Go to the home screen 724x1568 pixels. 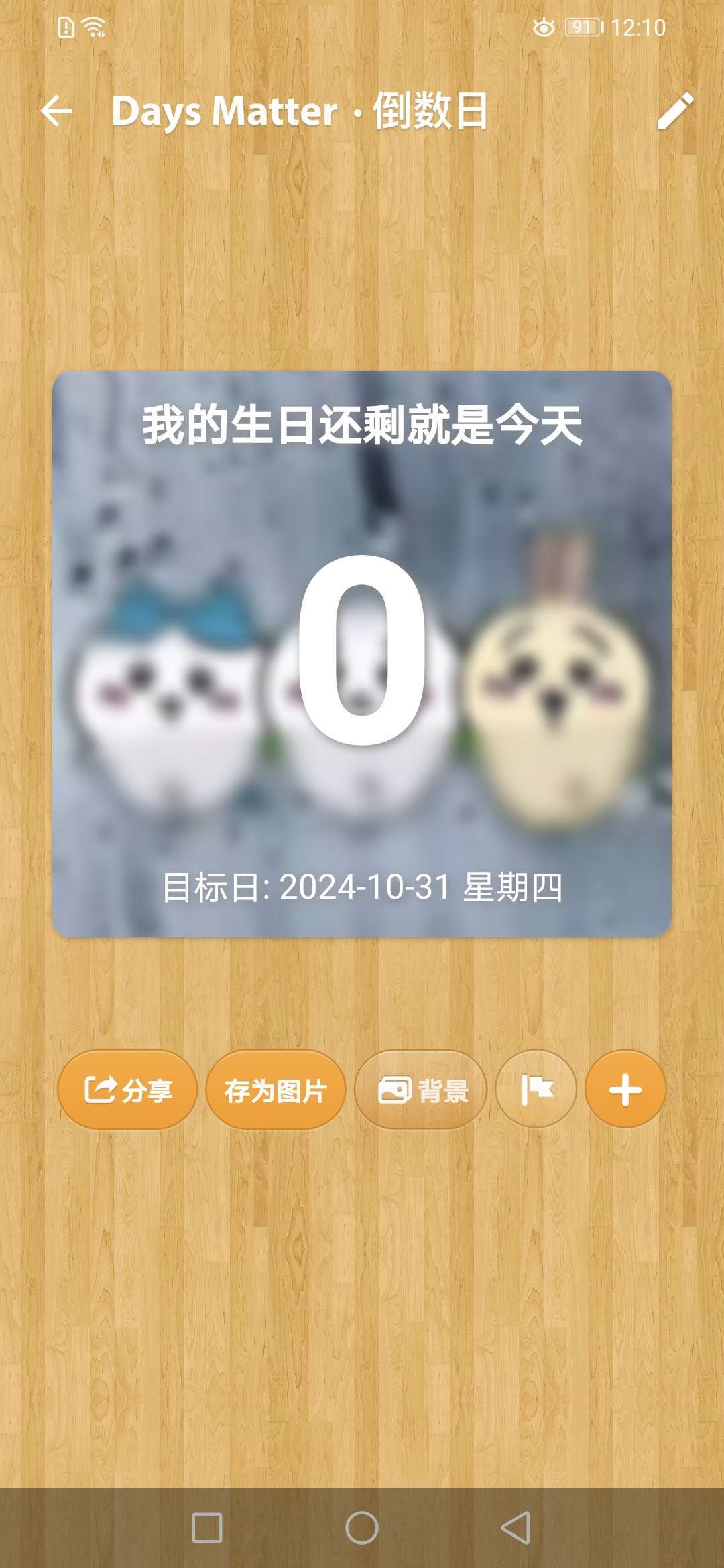(x=362, y=1528)
